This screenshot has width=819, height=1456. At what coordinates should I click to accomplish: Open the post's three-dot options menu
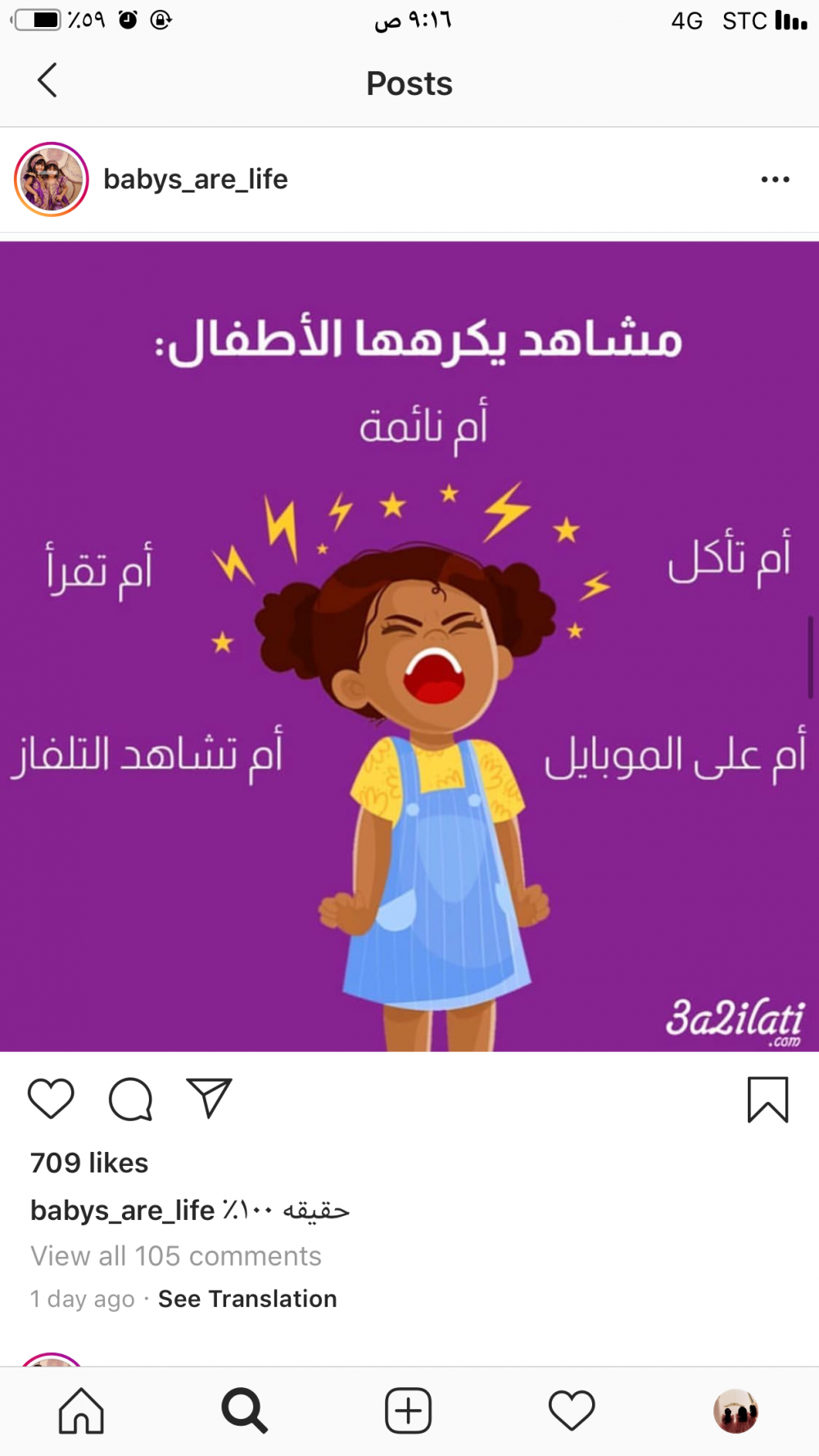point(775,179)
